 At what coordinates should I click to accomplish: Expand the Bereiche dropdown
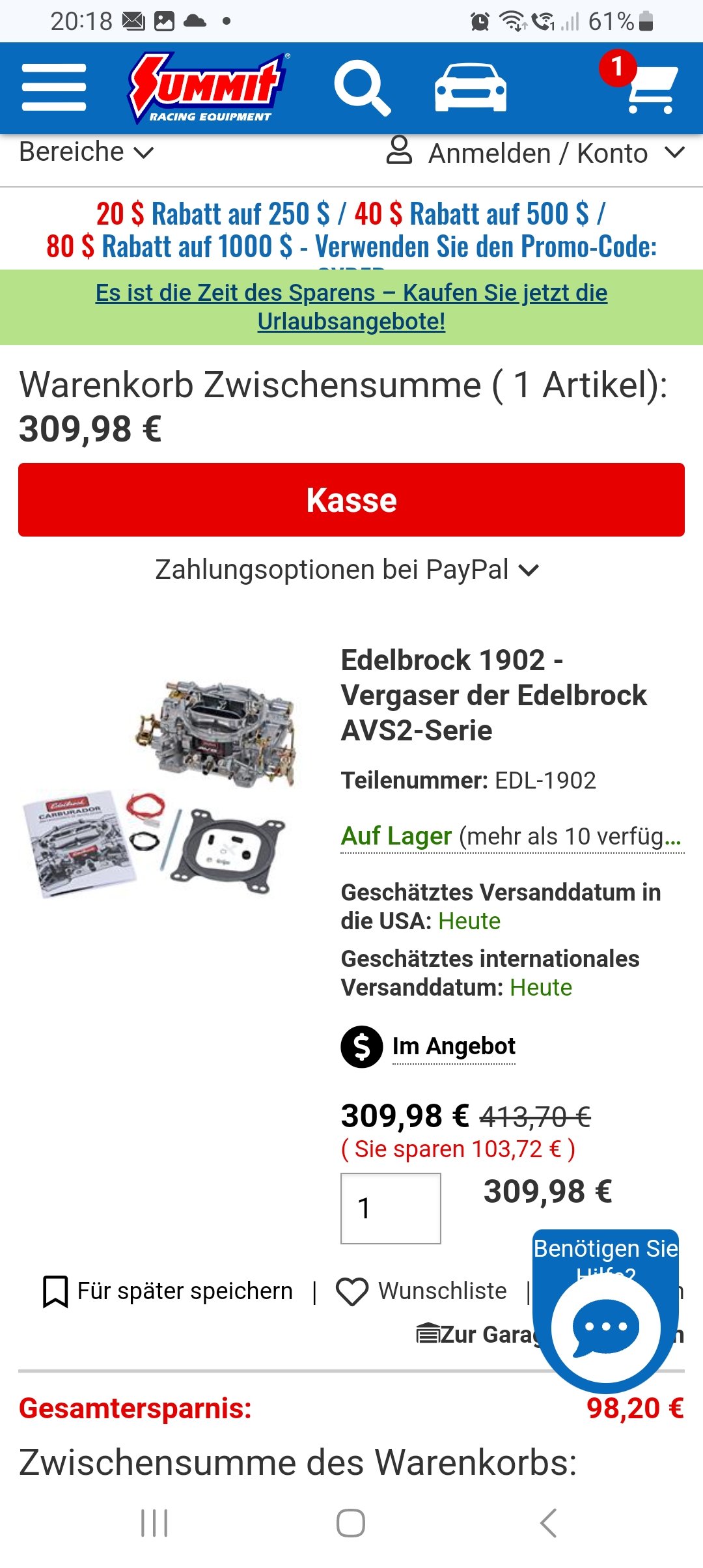tap(87, 152)
